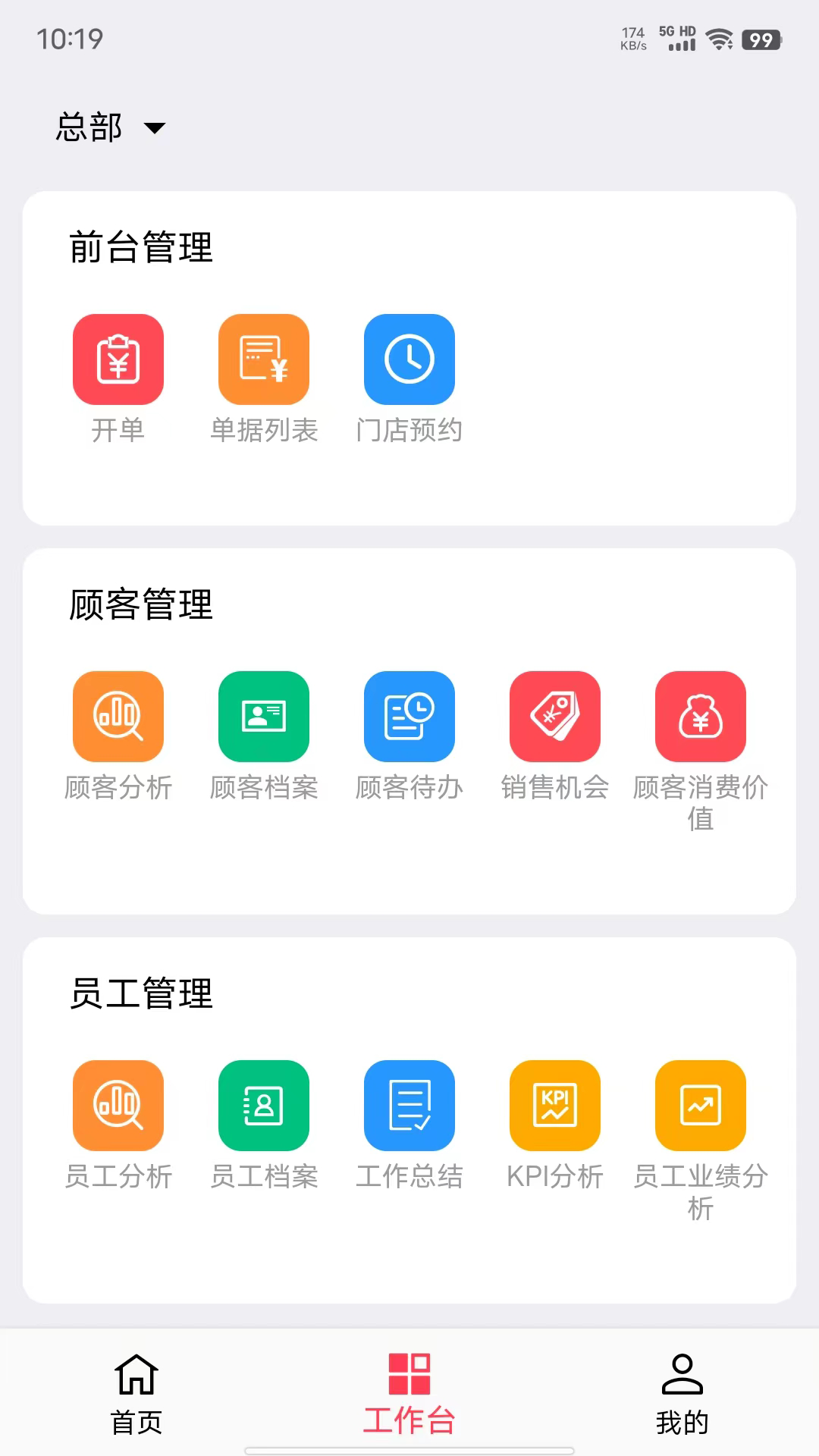
Task: Open the 单据列表 document list
Action: (x=263, y=359)
